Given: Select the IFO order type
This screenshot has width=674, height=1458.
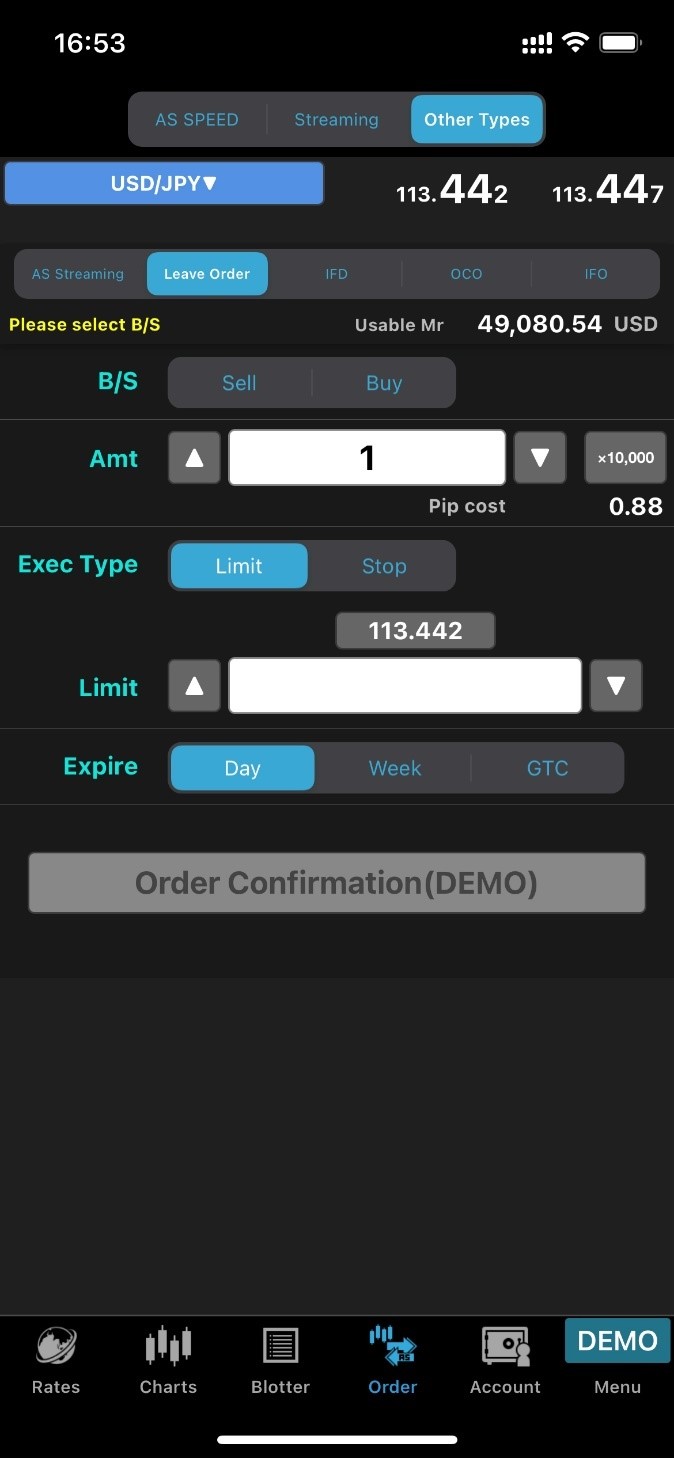Looking at the screenshot, I should 596,274.
